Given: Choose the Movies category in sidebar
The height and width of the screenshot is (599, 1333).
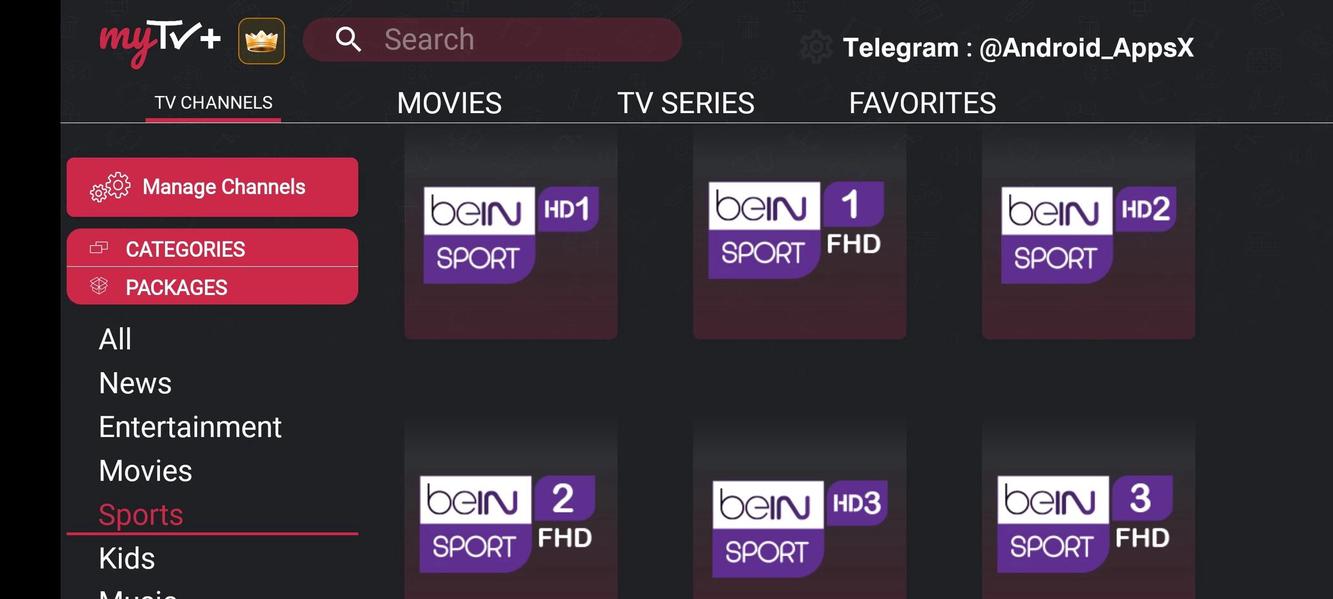Looking at the screenshot, I should tap(145, 471).
